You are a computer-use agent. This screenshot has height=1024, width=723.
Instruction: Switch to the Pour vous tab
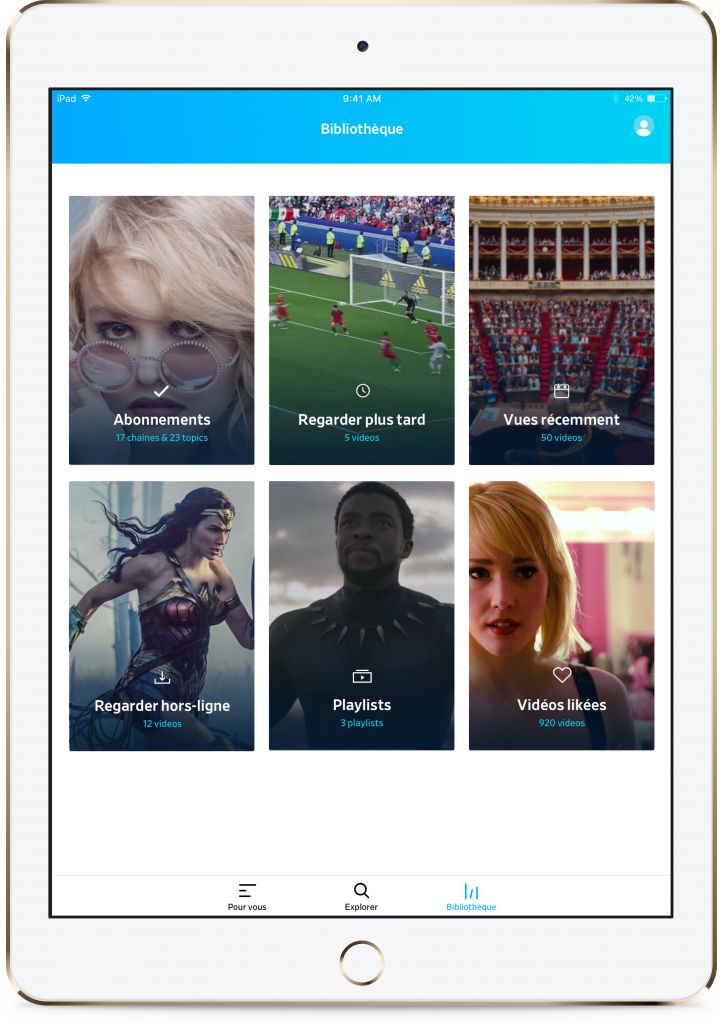pos(247,896)
